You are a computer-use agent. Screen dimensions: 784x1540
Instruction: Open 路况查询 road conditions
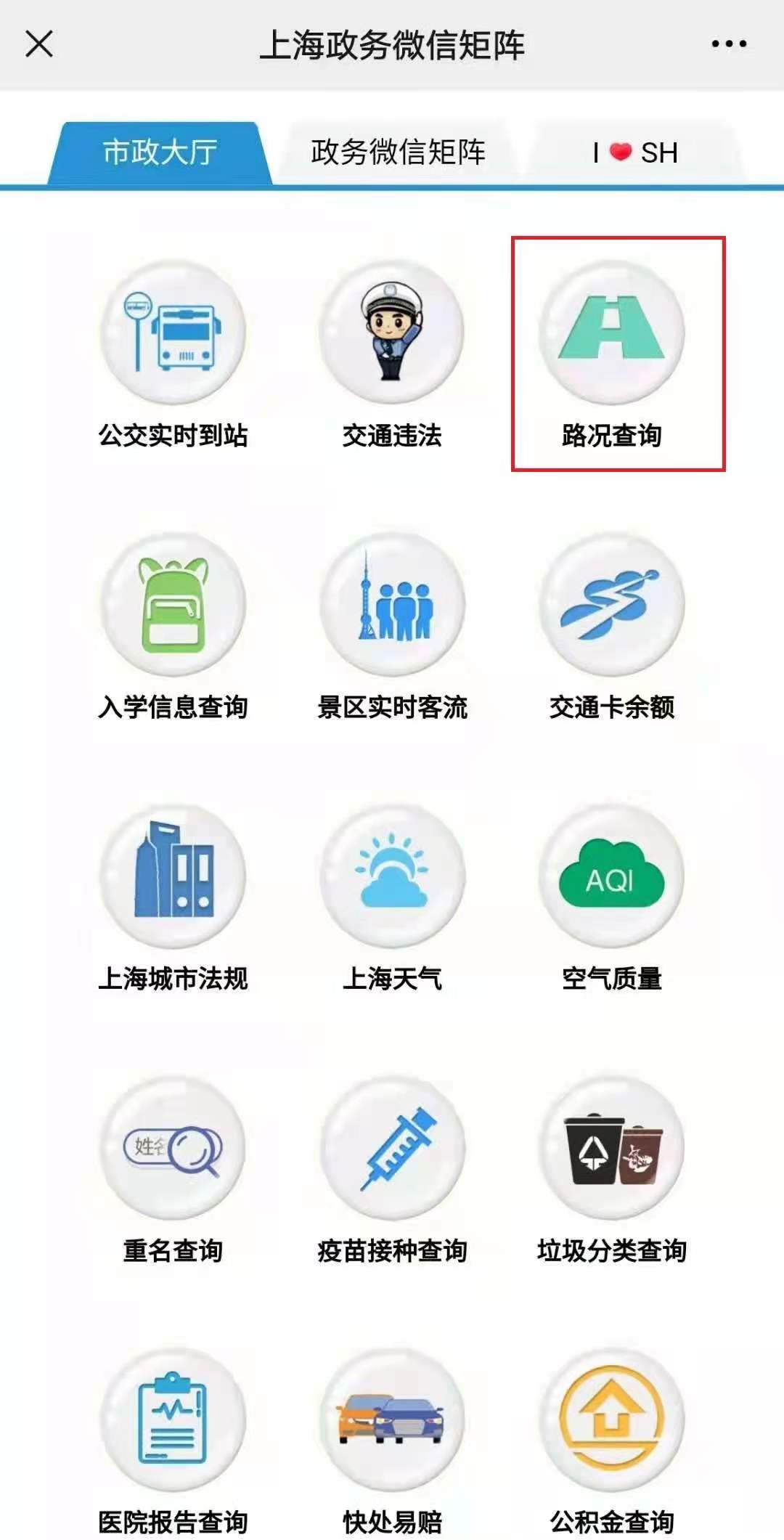611,354
